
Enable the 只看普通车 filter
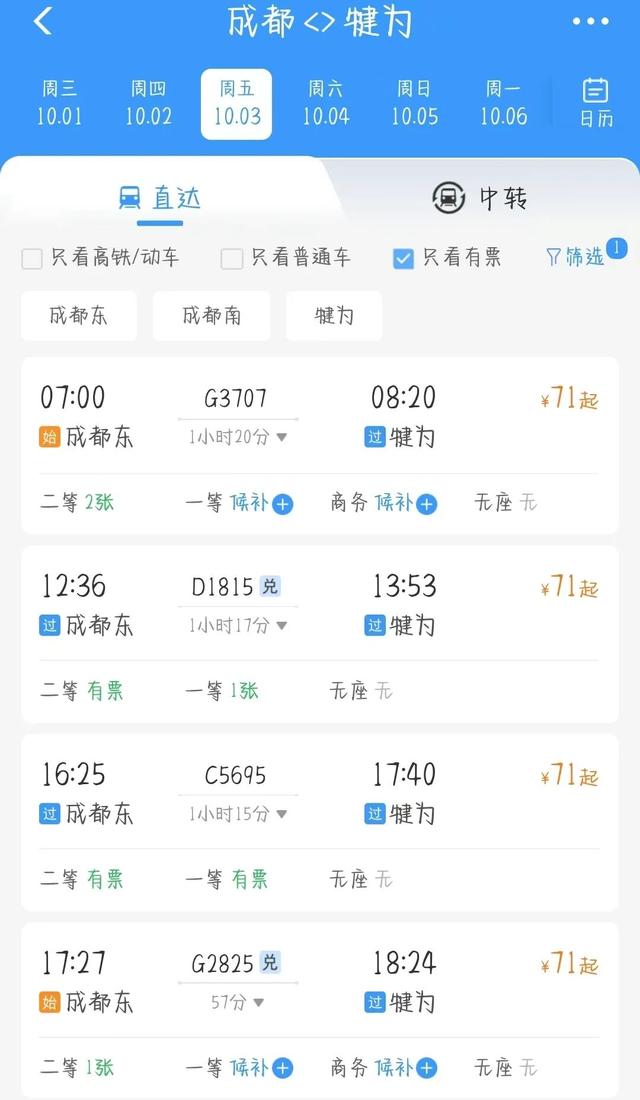click(232, 259)
